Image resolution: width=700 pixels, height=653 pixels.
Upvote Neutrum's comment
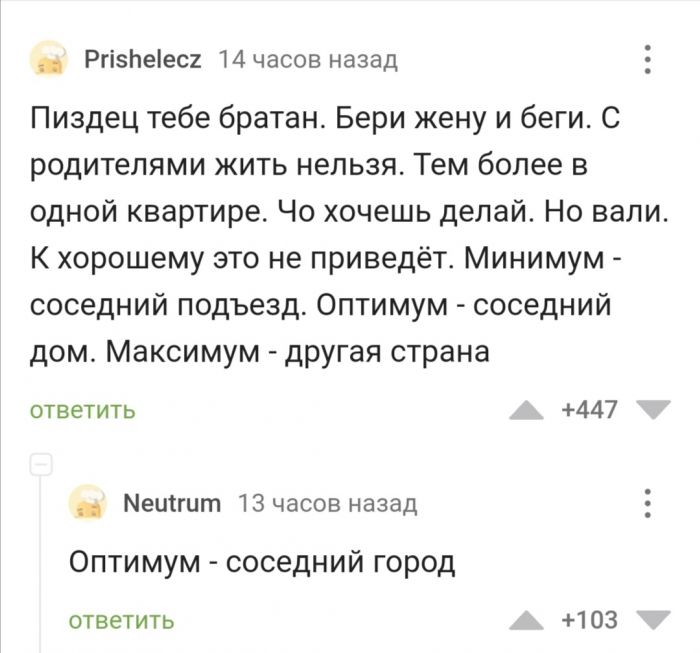click(528, 621)
